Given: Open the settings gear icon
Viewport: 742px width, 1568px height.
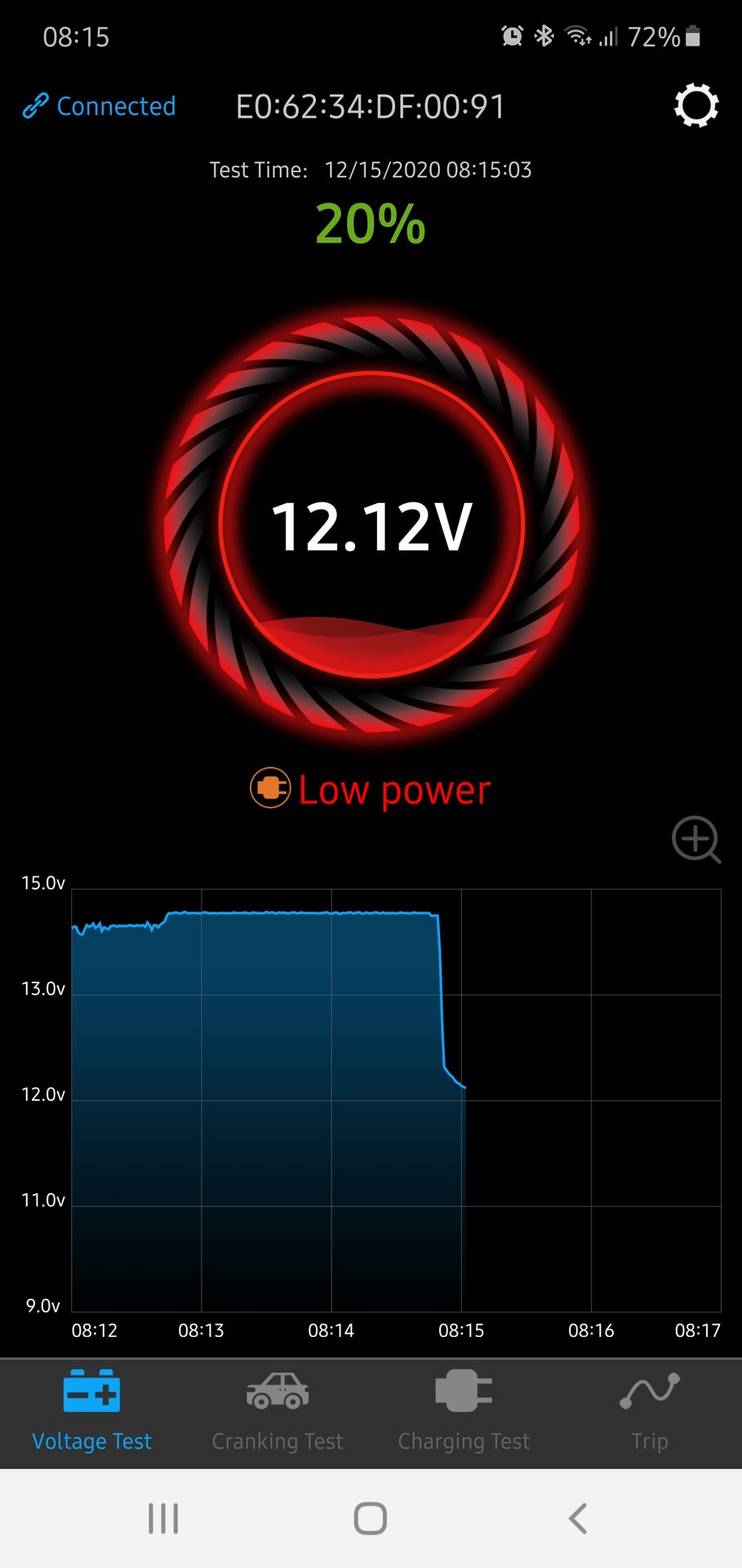Looking at the screenshot, I should coord(696,105).
